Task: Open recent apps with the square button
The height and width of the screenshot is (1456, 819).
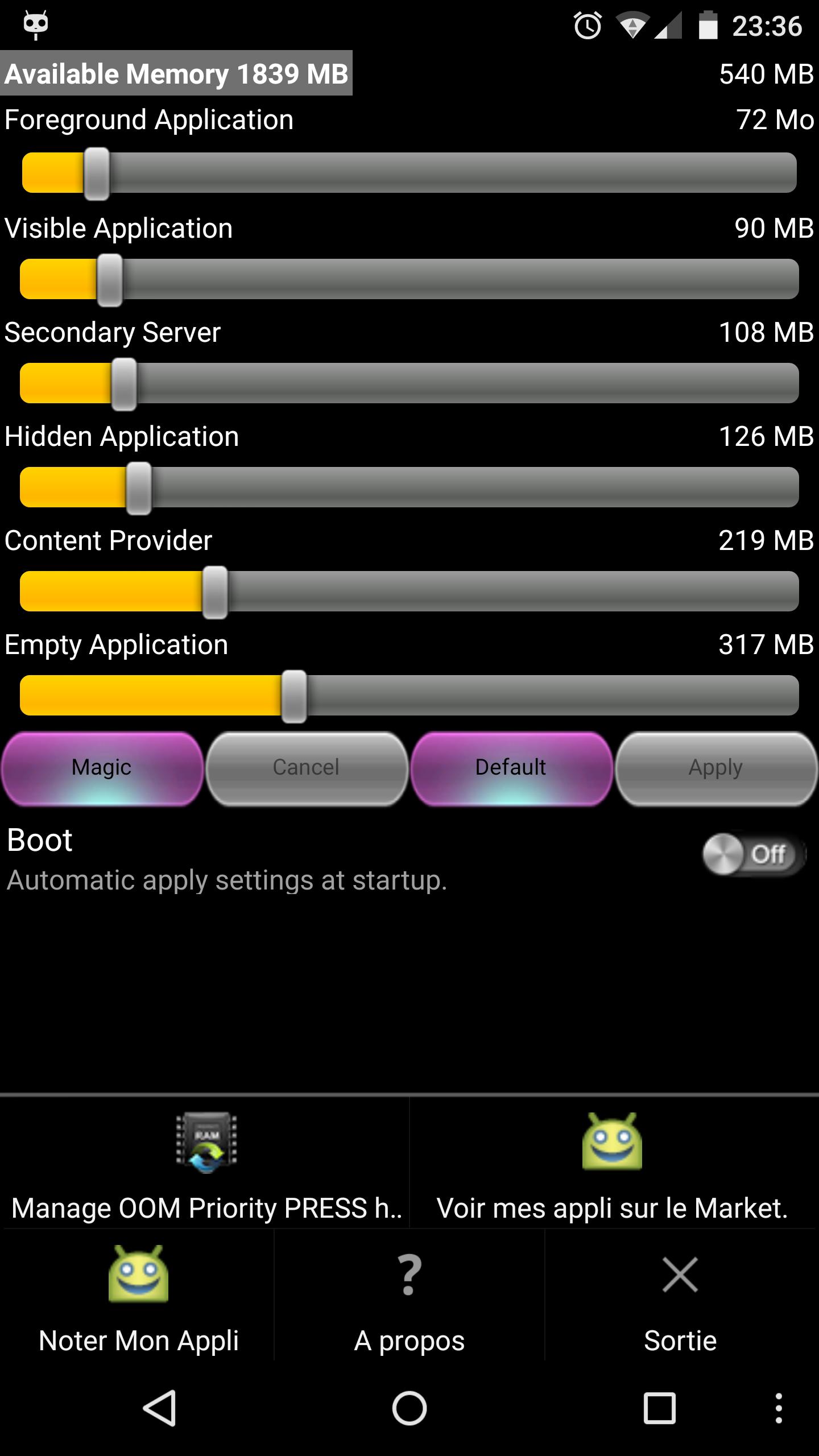Action: click(x=661, y=1406)
